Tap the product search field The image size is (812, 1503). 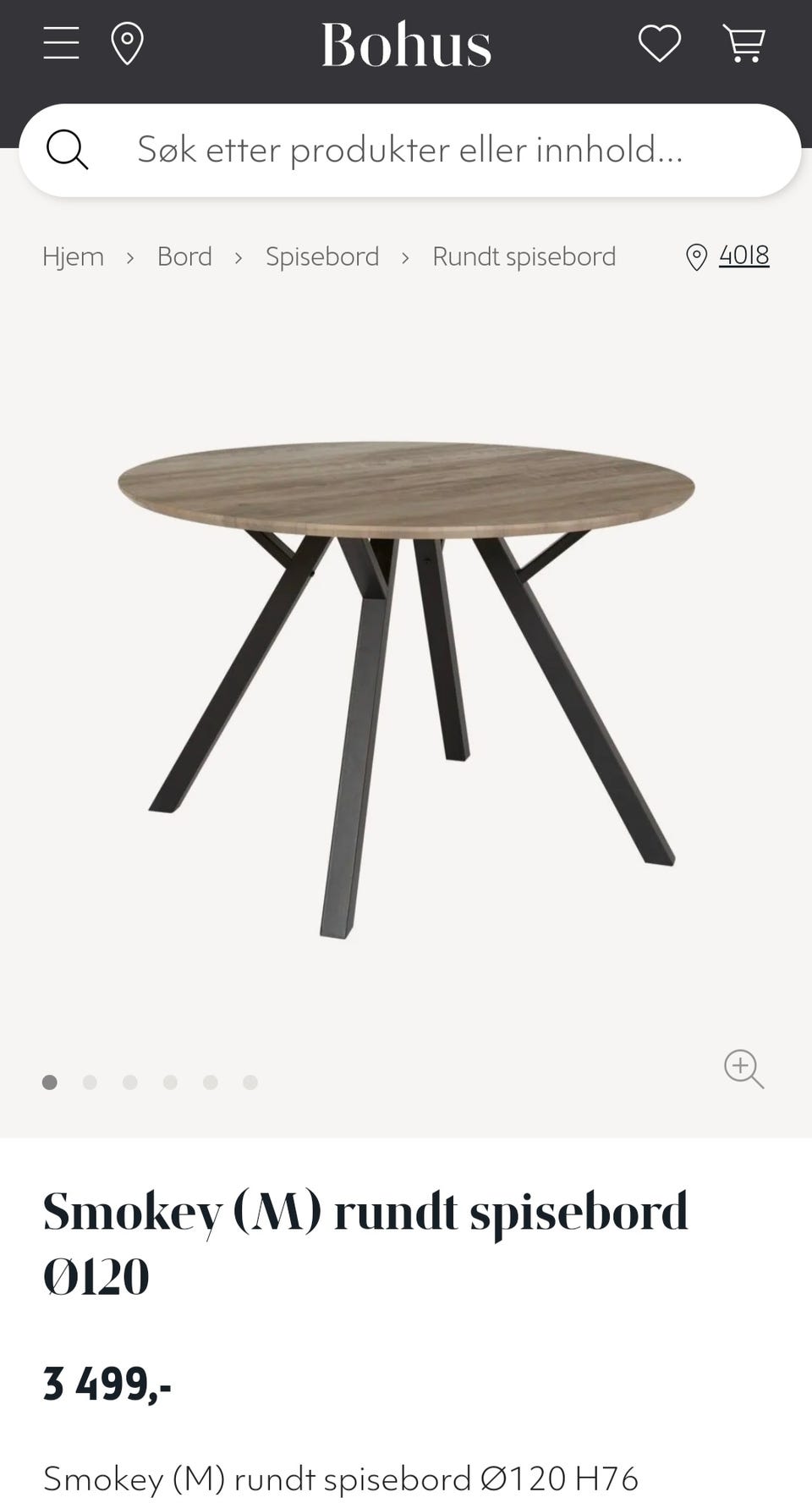(x=410, y=150)
